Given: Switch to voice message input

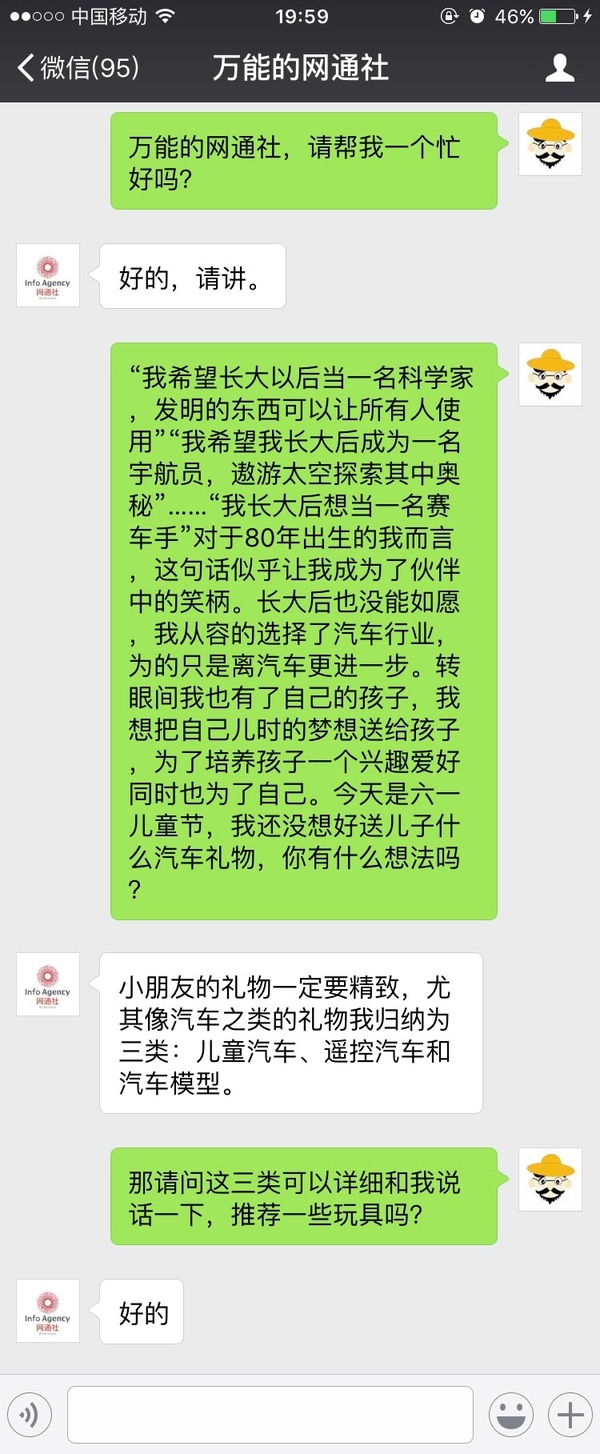Looking at the screenshot, I should click(29, 1414).
